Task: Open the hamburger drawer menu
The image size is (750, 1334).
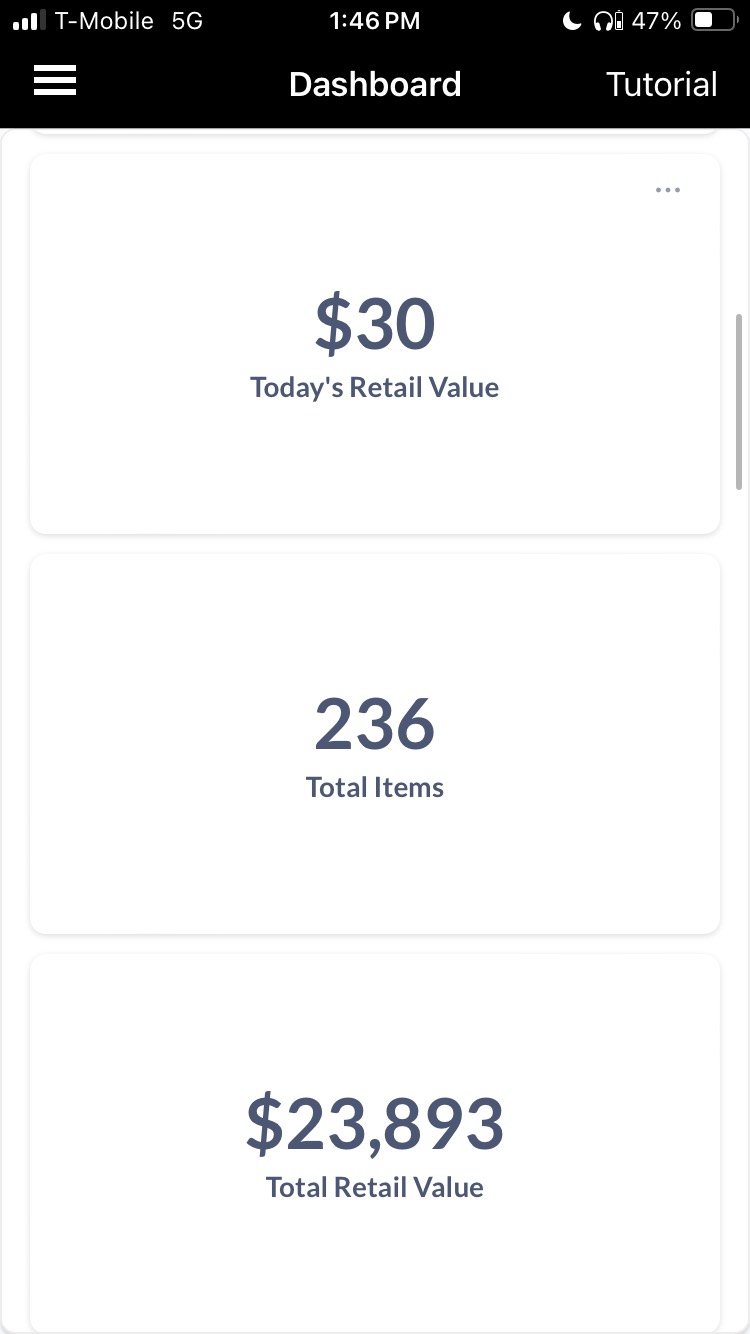Action: 55,81
